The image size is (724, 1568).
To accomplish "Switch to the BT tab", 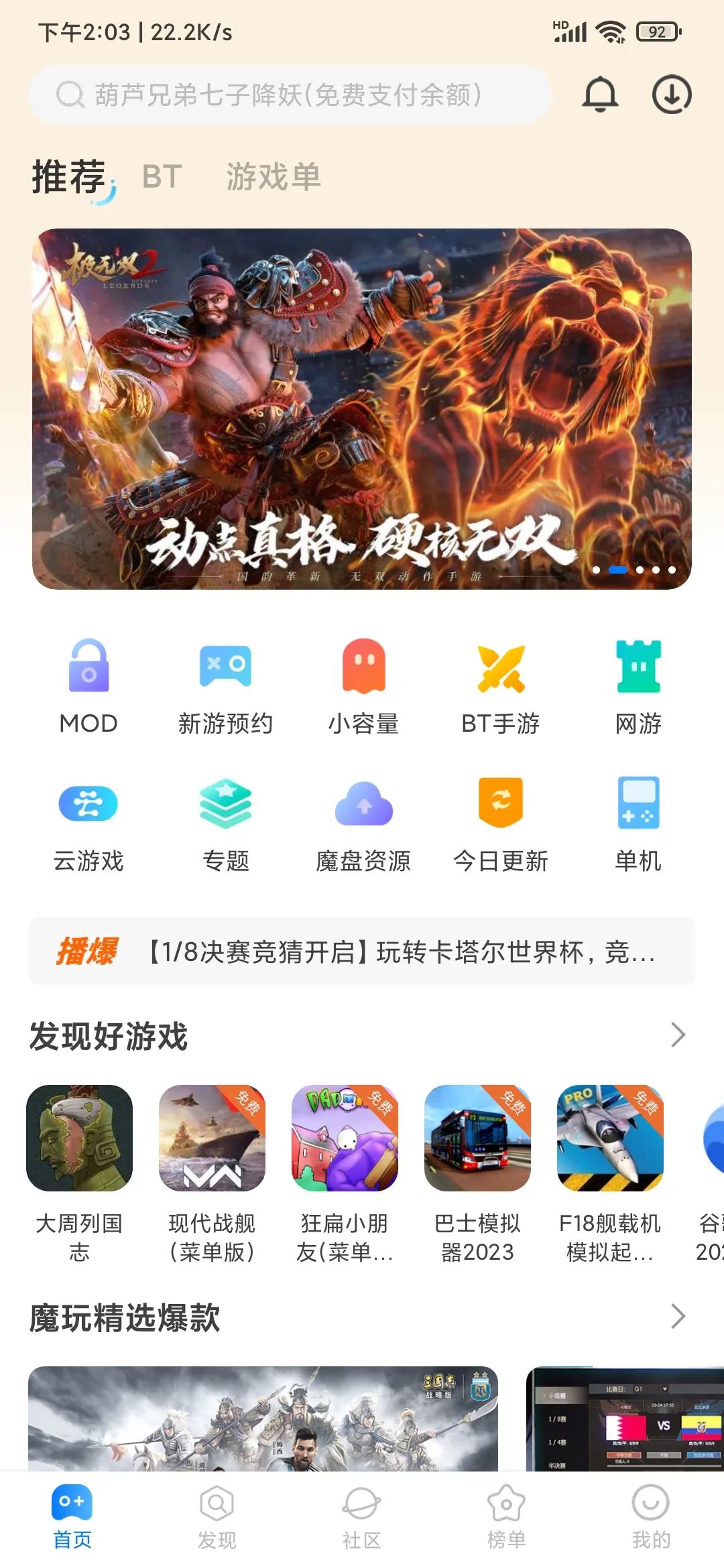I will pyautogui.click(x=162, y=177).
